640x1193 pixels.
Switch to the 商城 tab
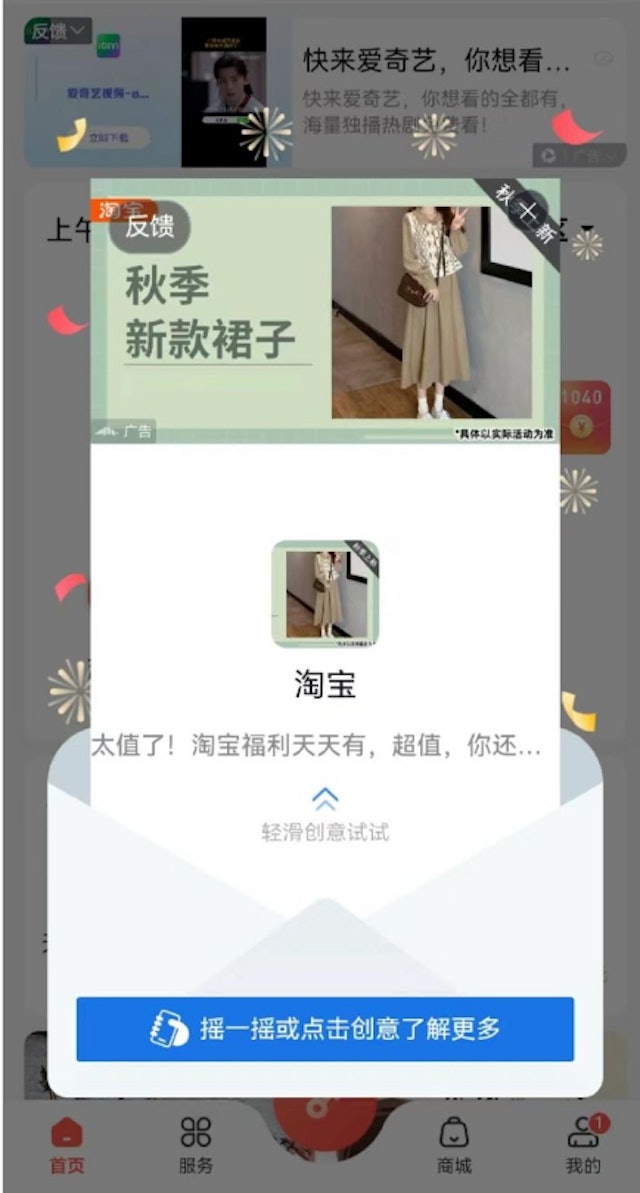[x=454, y=1147]
